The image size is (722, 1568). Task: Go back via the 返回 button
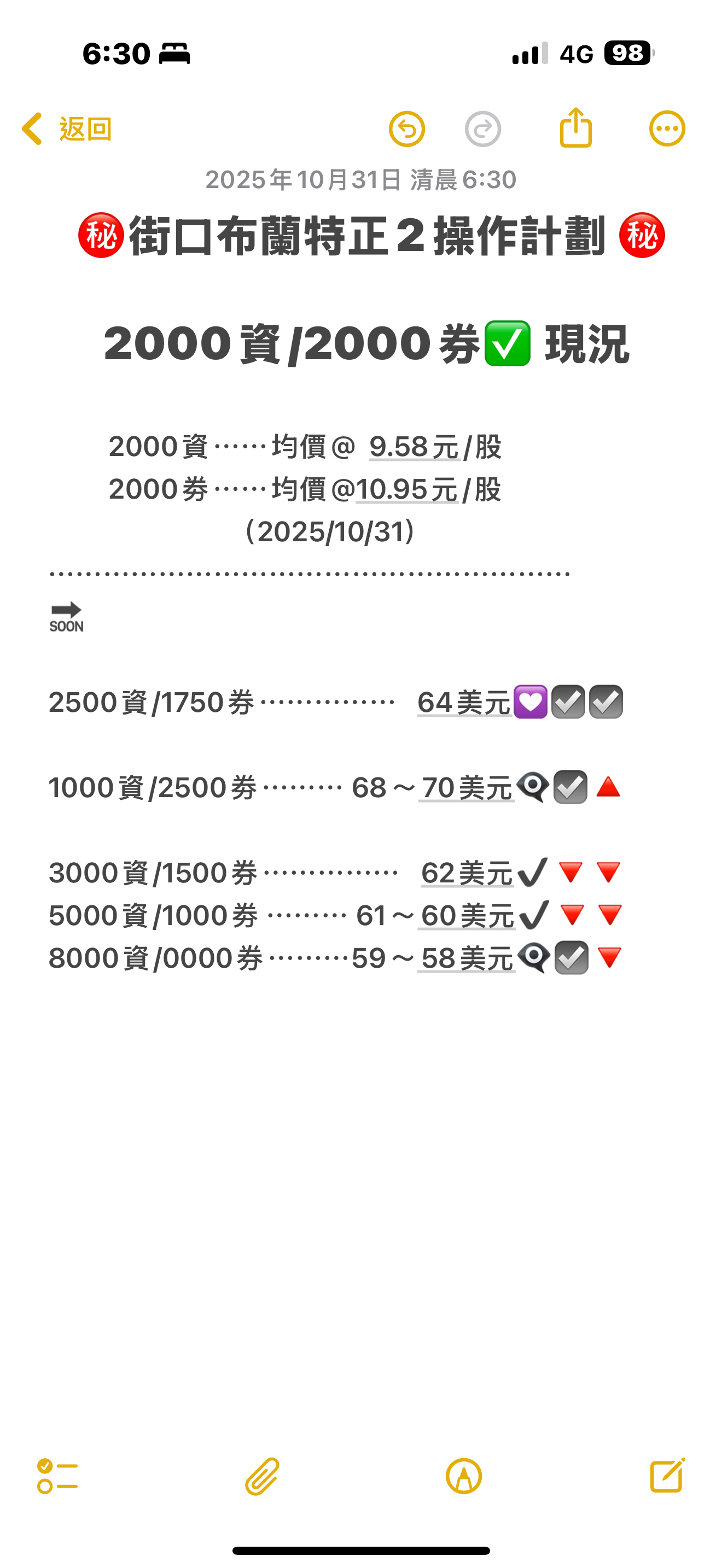[67, 129]
